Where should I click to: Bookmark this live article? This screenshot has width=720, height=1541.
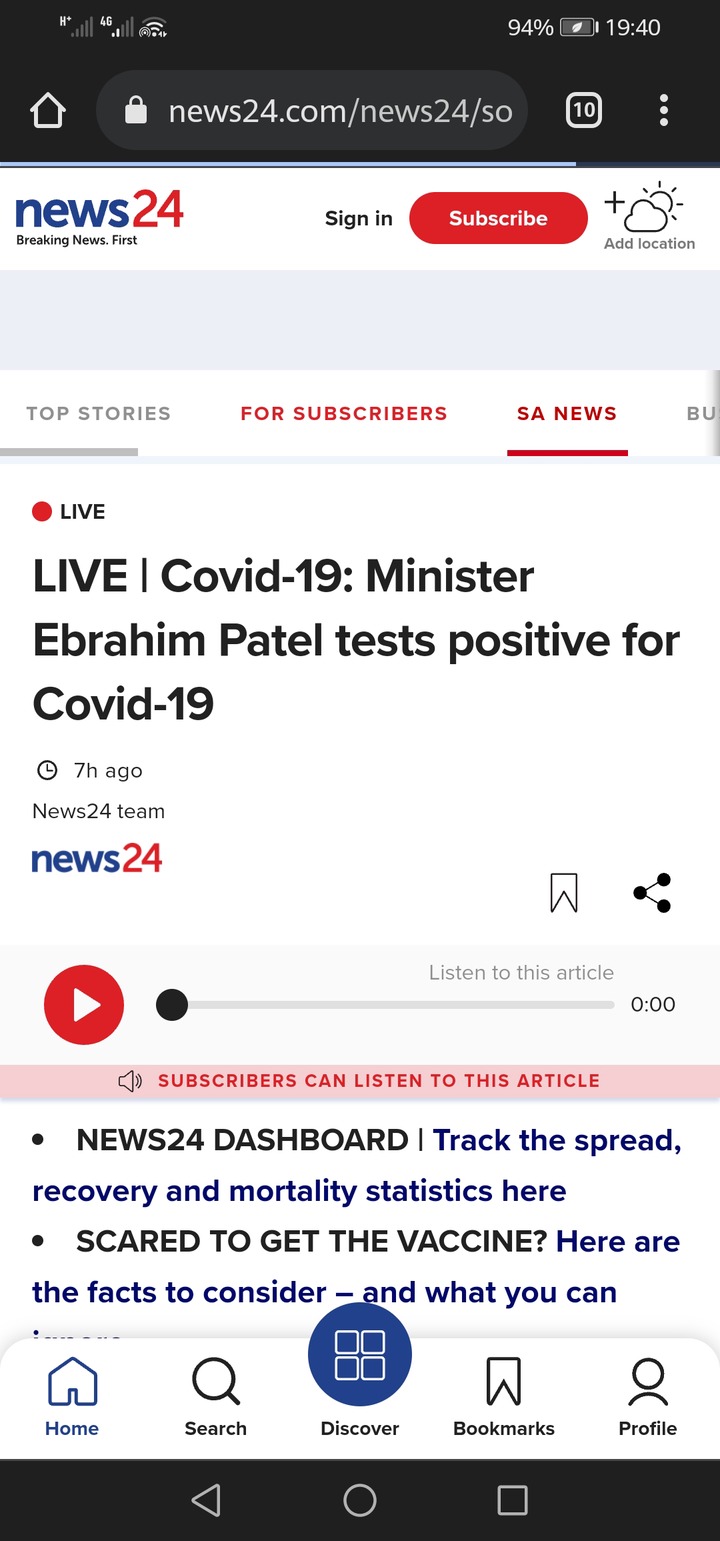(x=564, y=893)
